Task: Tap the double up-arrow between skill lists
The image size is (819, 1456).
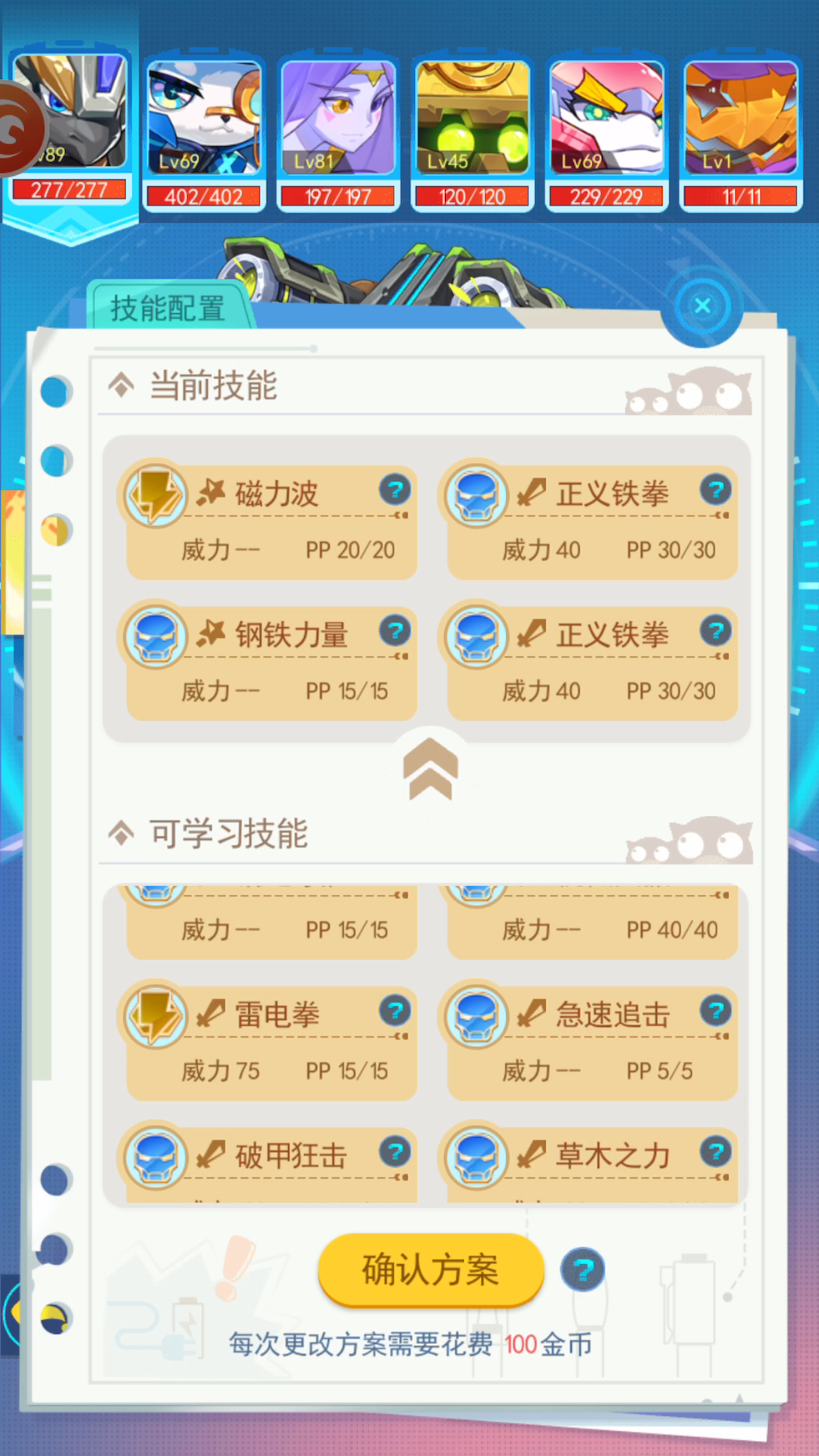Action: 430,768
